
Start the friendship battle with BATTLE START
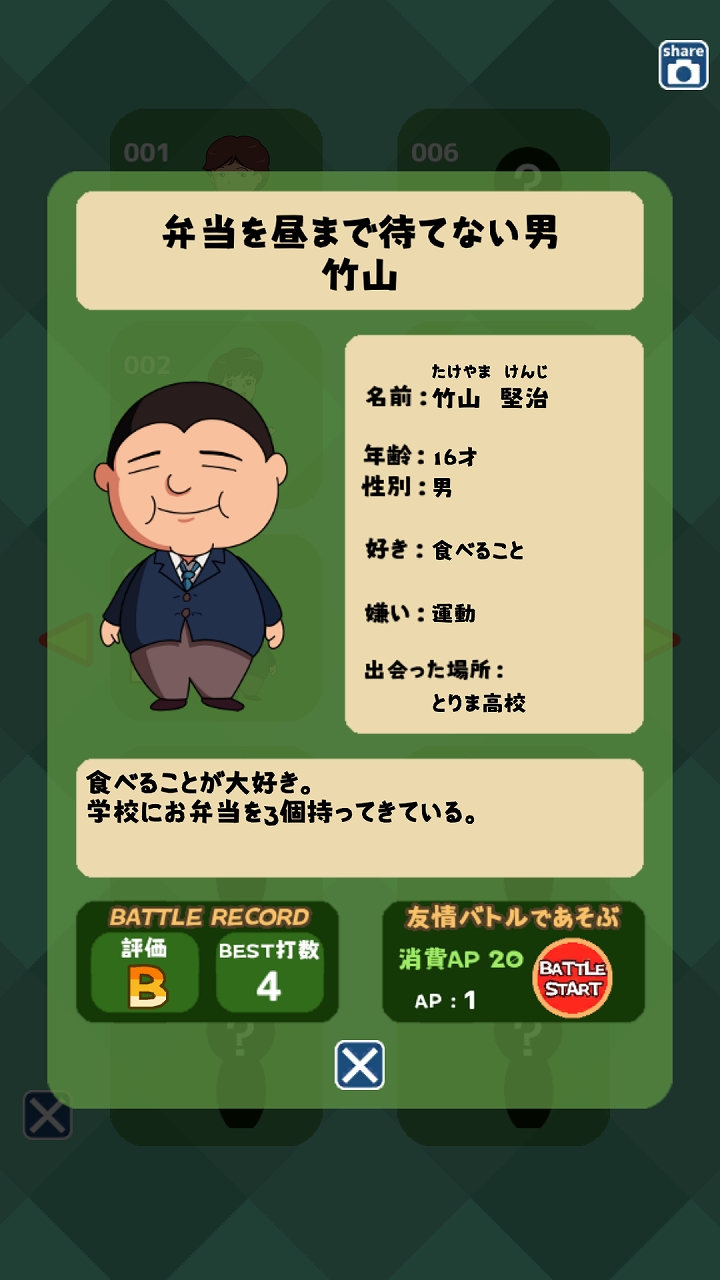click(x=572, y=978)
